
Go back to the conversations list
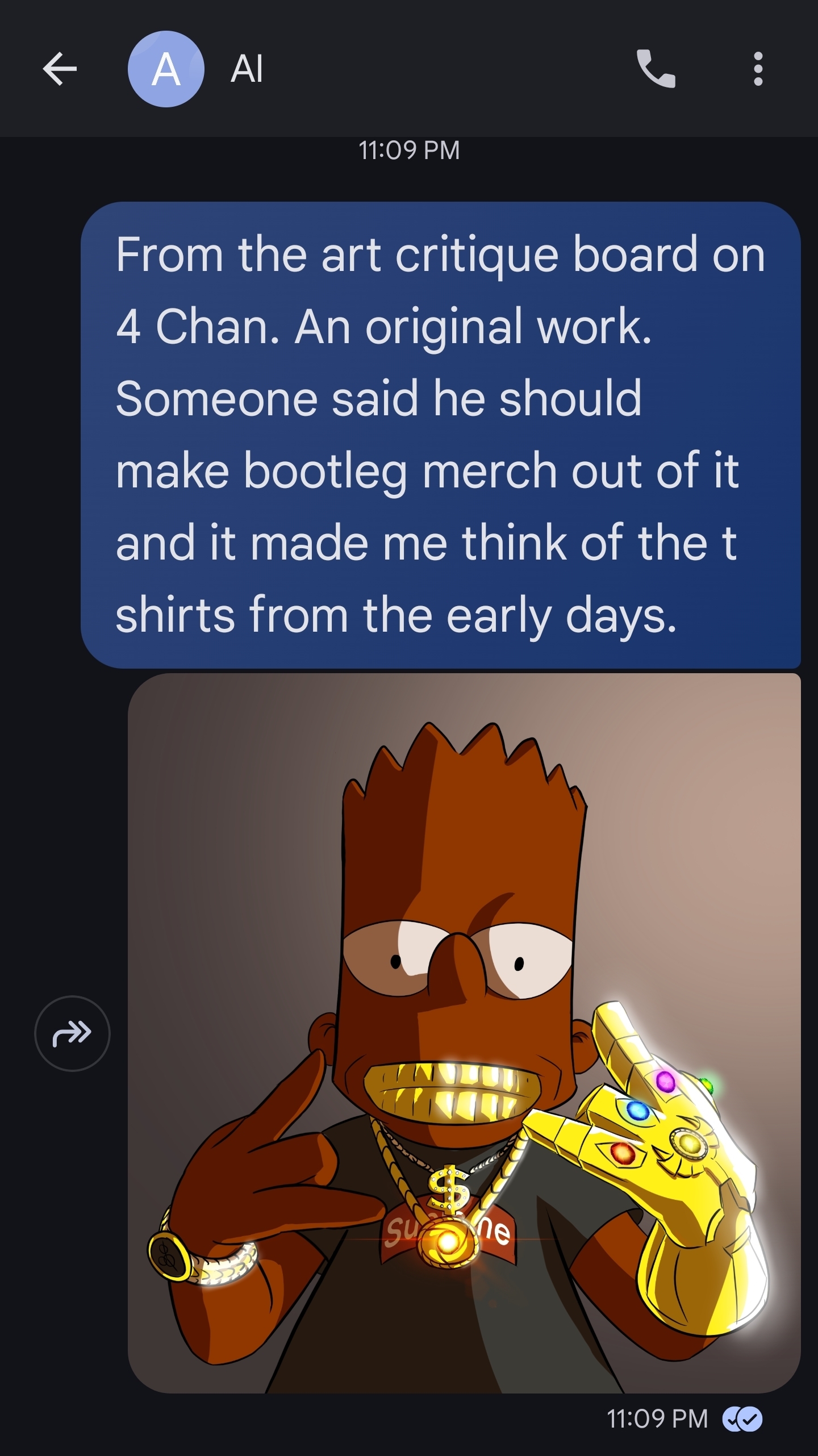60,69
